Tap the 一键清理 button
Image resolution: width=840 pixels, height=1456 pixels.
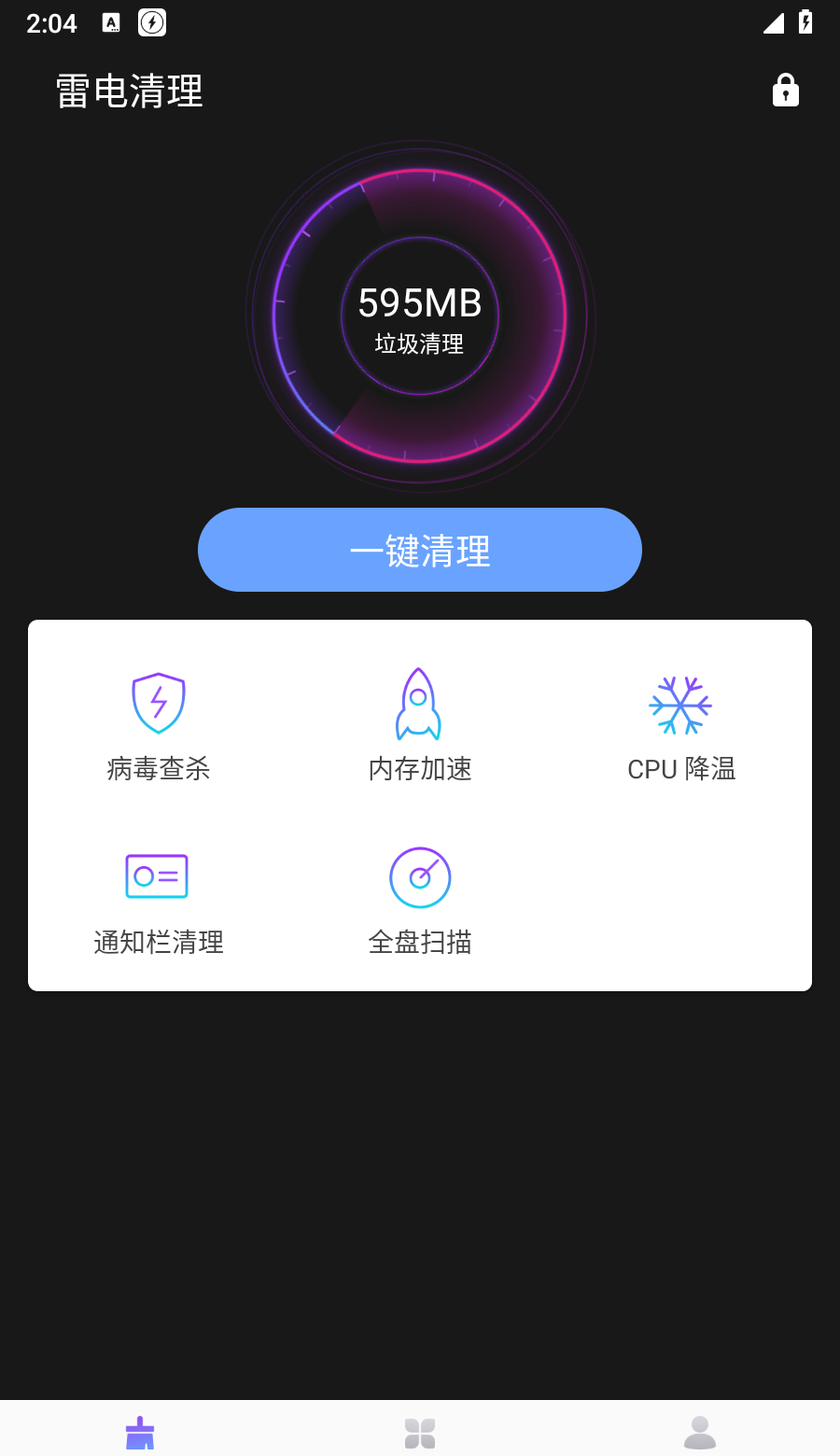[x=420, y=550]
